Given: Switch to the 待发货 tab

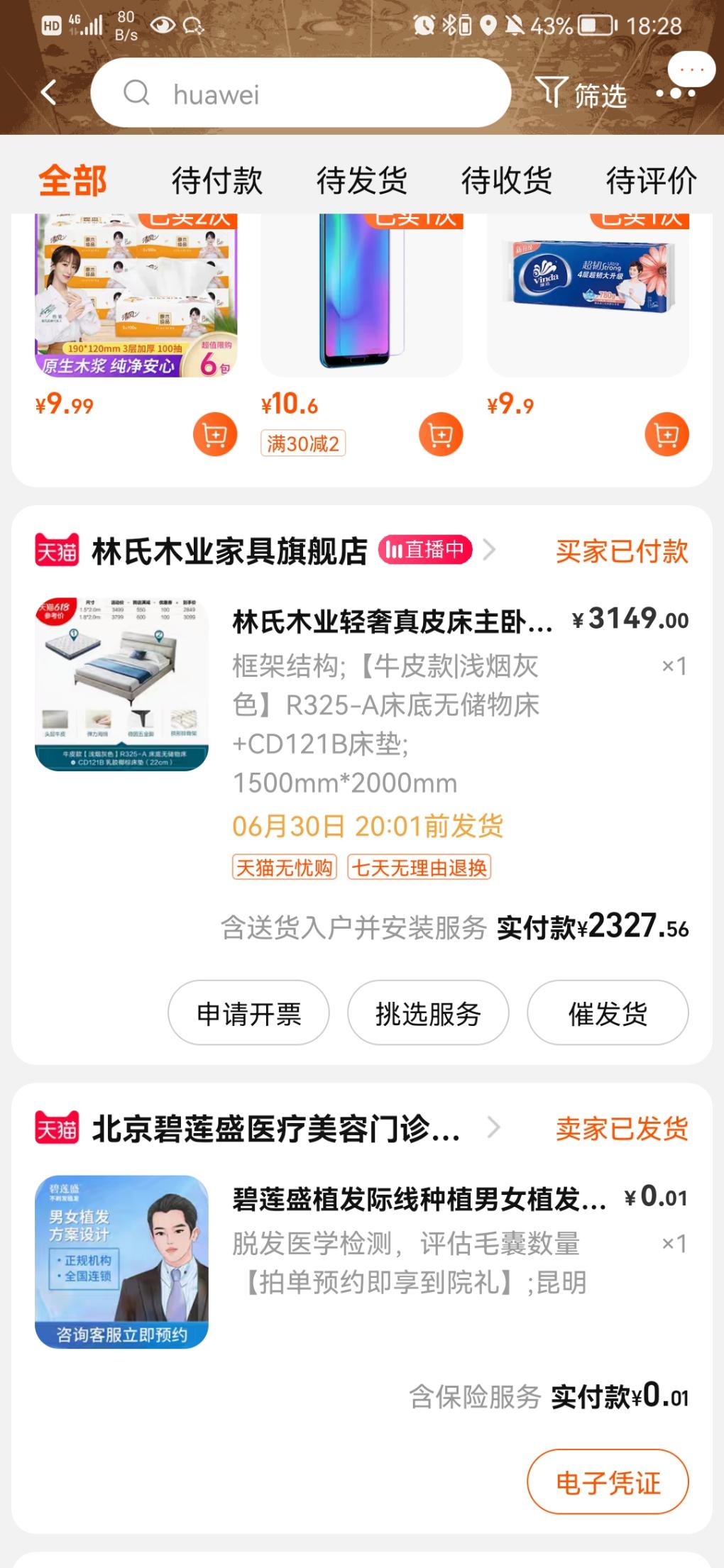Looking at the screenshot, I should (362, 180).
